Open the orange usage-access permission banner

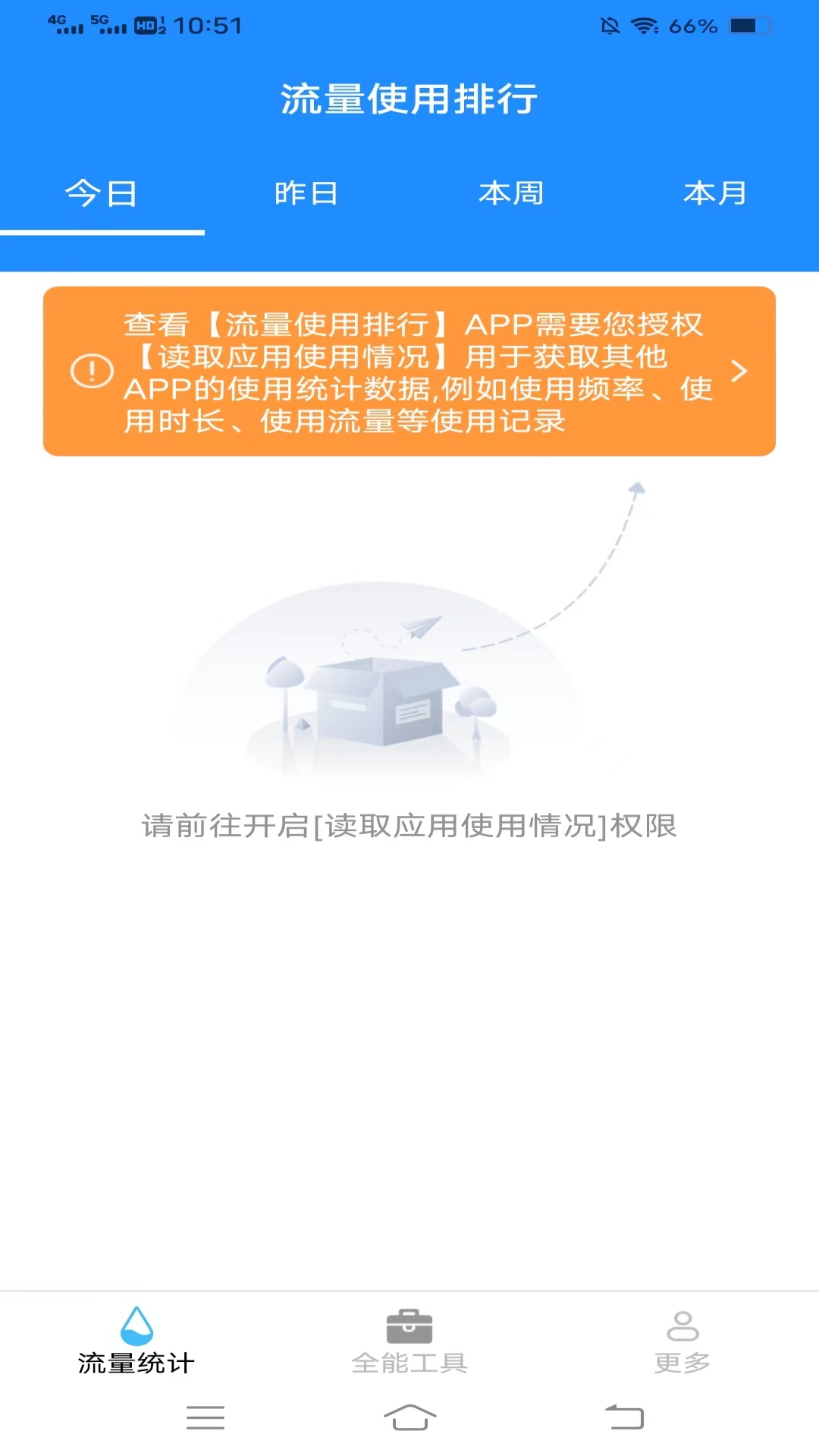pos(409,372)
